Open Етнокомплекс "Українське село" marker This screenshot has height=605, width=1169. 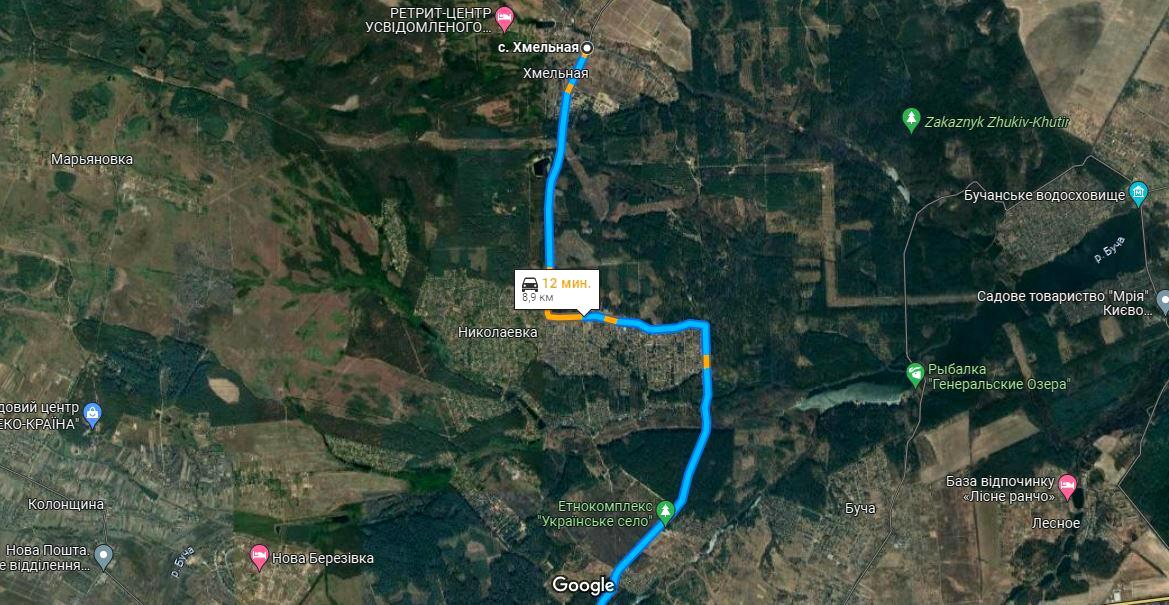click(665, 514)
